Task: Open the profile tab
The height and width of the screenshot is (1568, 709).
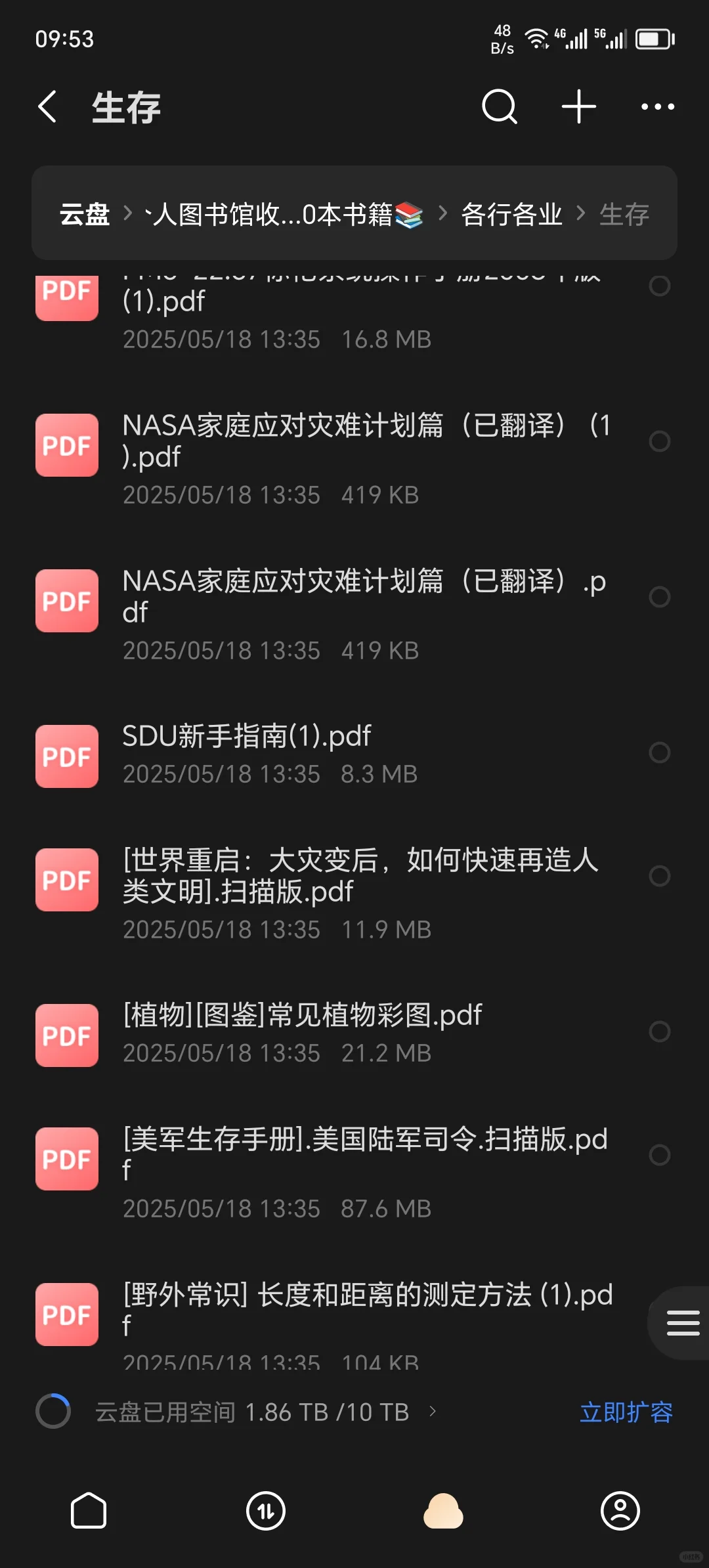Action: 620,1511
